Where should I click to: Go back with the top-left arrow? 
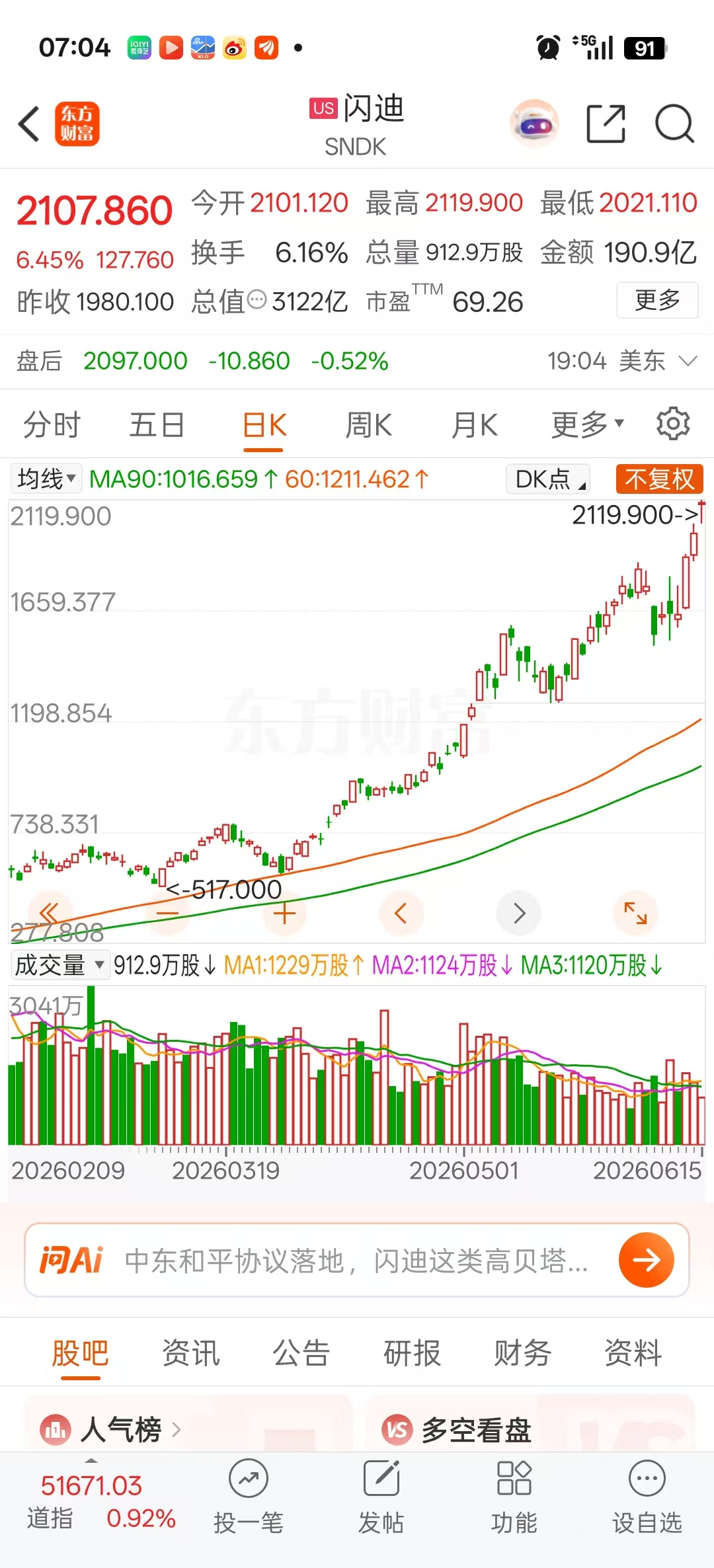[x=29, y=124]
